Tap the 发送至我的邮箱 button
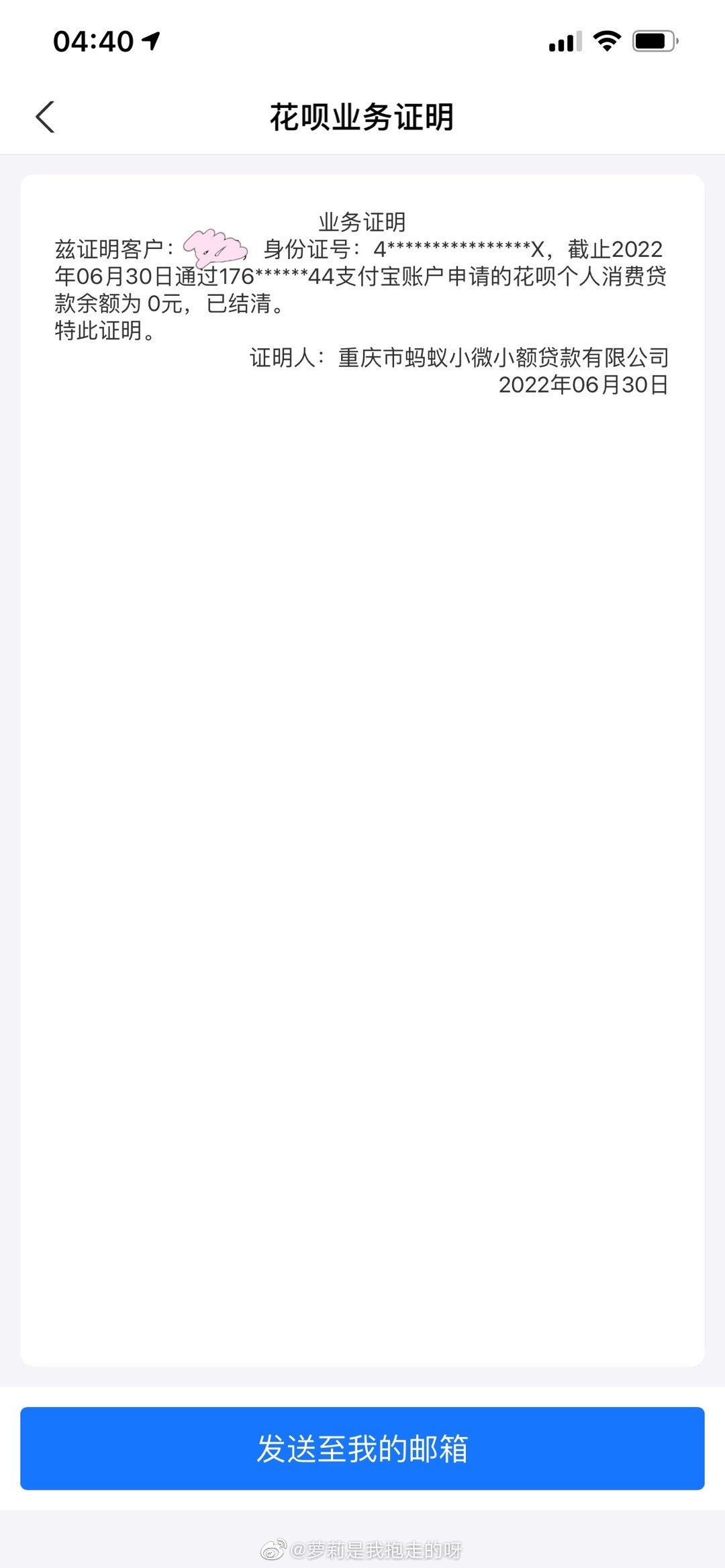Viewport: 725px width, 1568px height. [362, 1448]
